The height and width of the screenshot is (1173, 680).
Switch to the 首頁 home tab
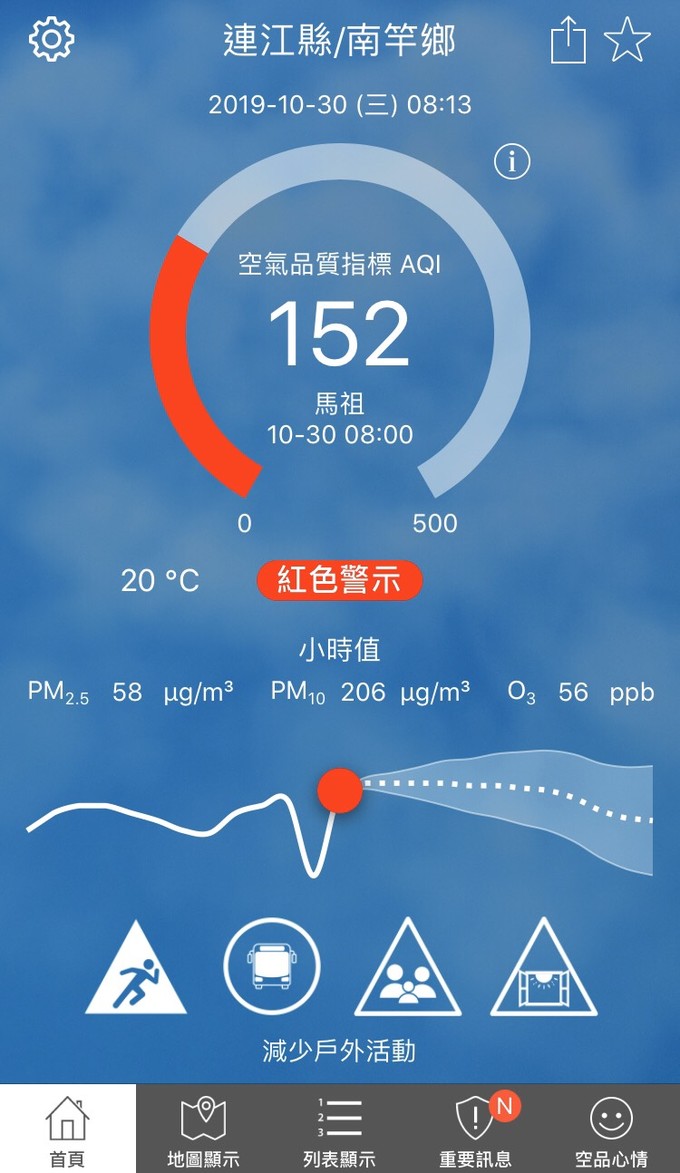[68, 1130]
